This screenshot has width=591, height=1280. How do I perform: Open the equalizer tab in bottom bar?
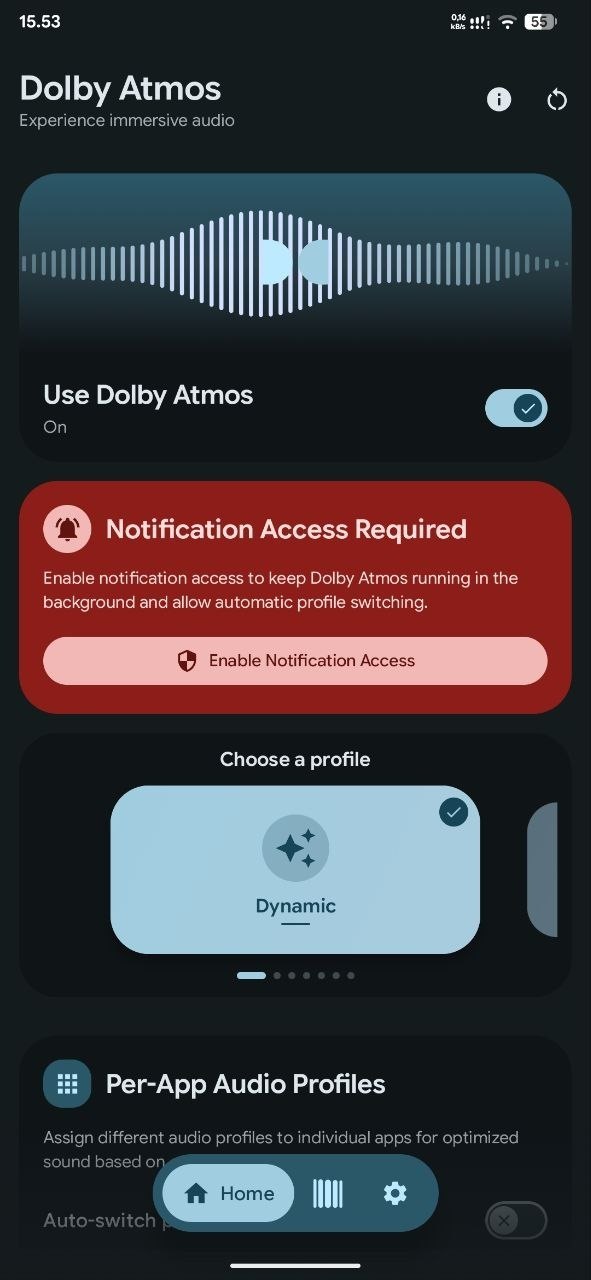click(328, 1193)
